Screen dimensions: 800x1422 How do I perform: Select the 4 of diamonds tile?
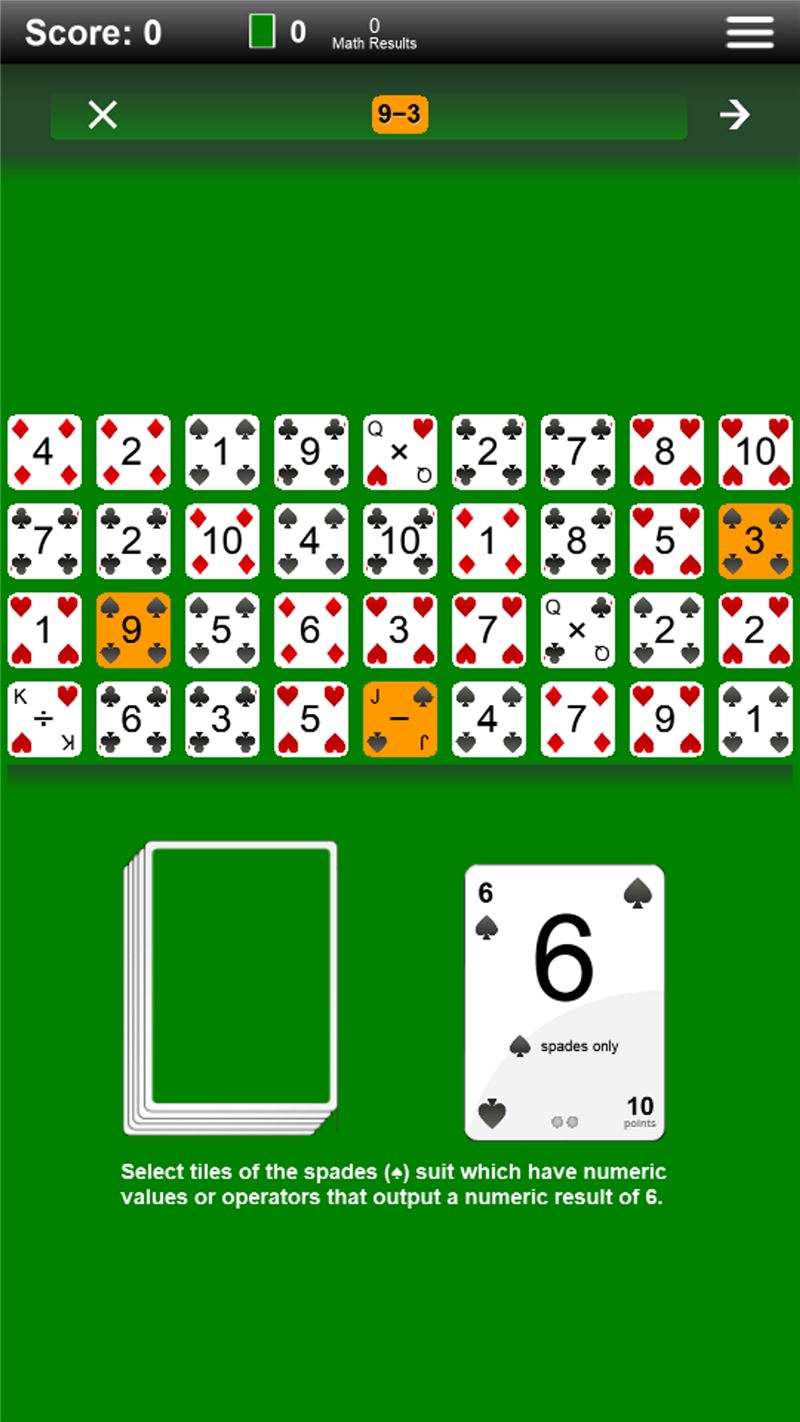point(44,452)
